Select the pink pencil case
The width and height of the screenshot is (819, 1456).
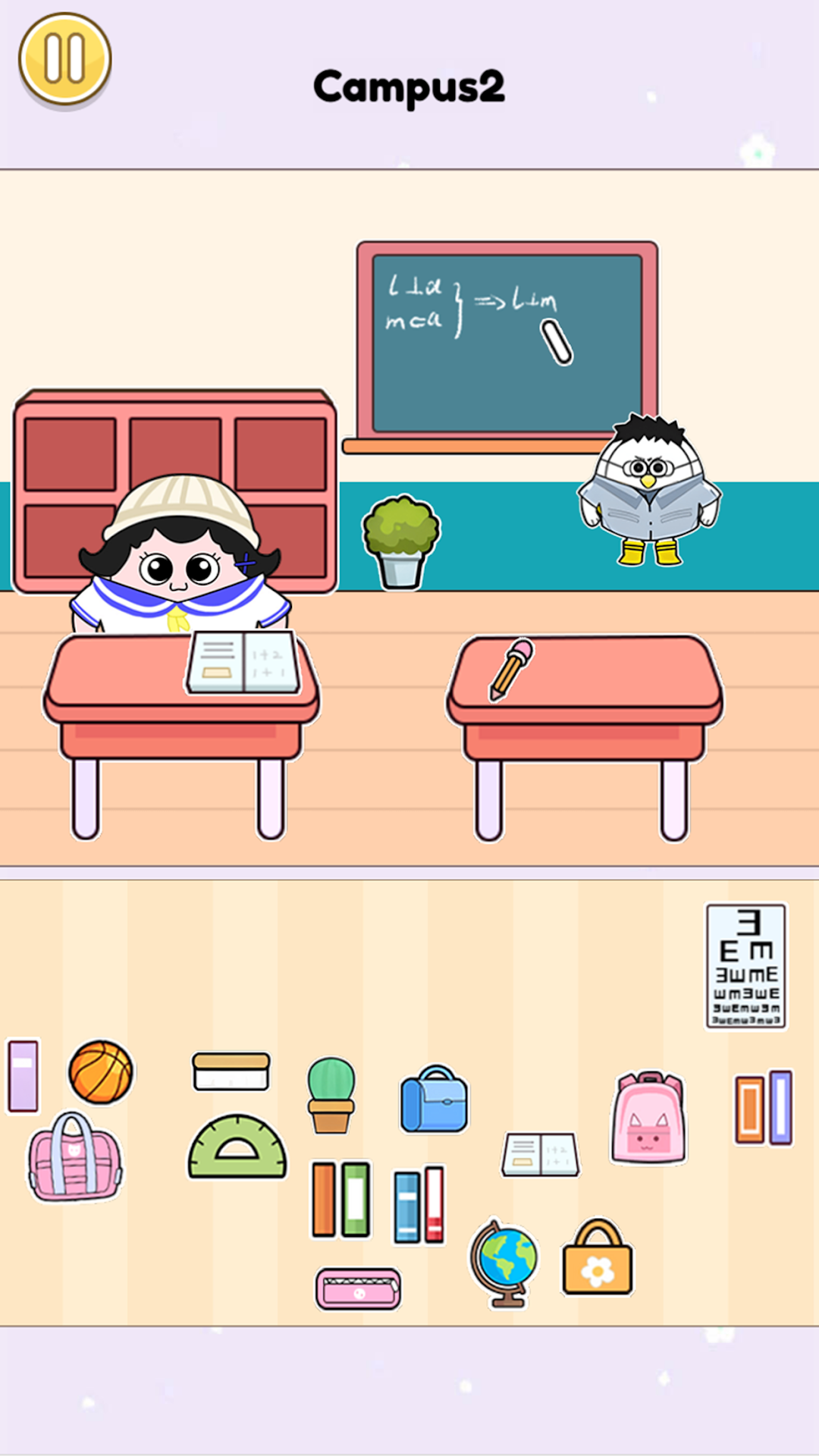click(x=358, y=1288)
